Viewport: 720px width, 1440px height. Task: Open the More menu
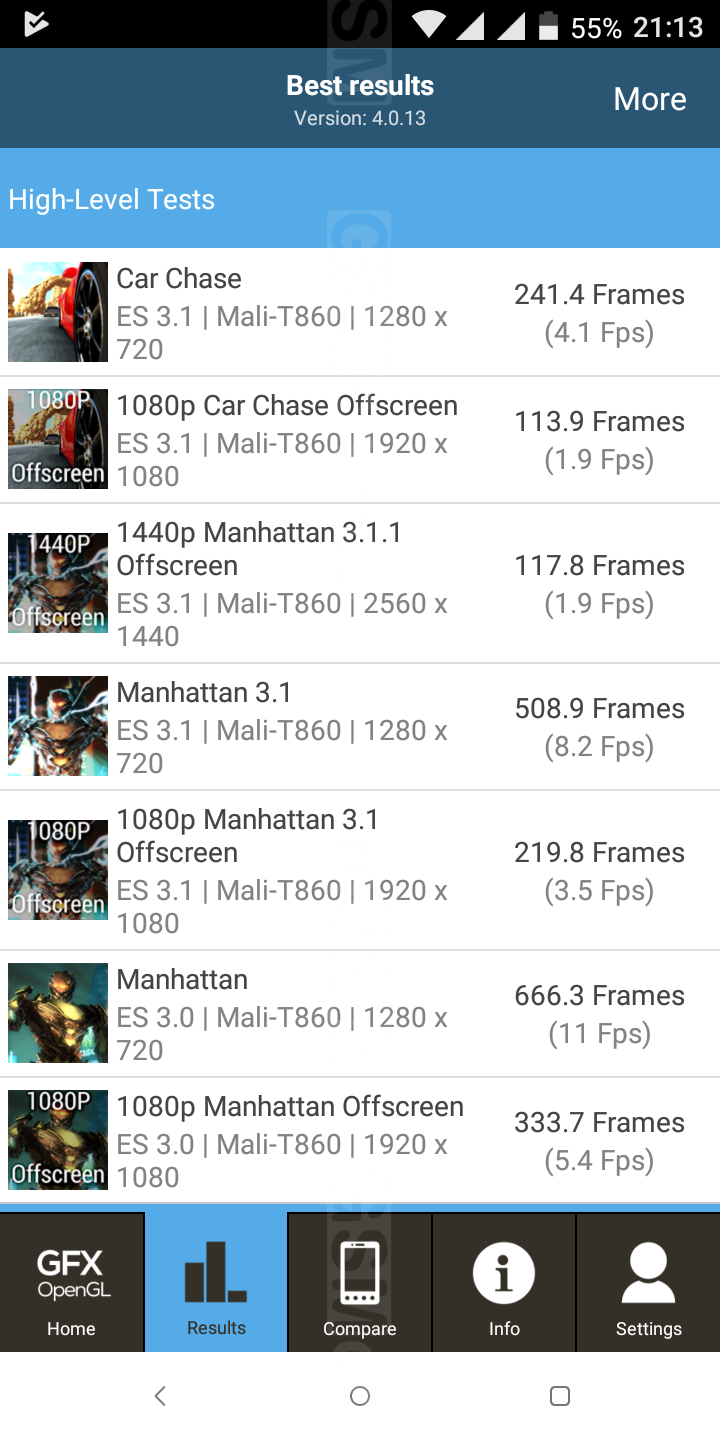click(x=649, y=99)
